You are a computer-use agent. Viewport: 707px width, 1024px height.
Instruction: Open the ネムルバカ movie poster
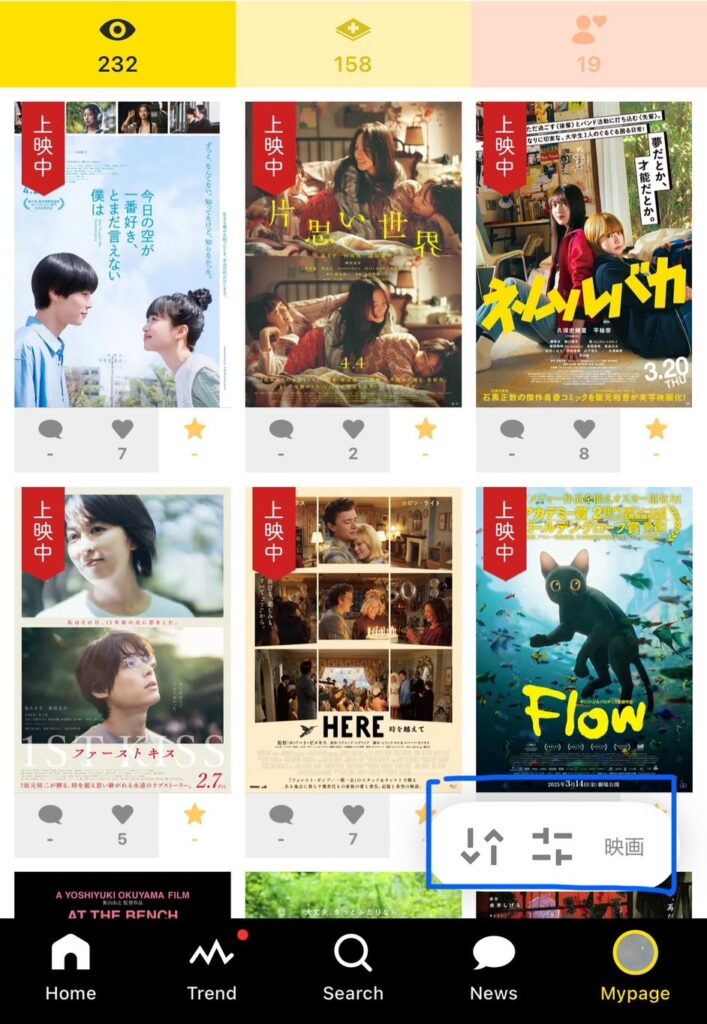(584, 254)
